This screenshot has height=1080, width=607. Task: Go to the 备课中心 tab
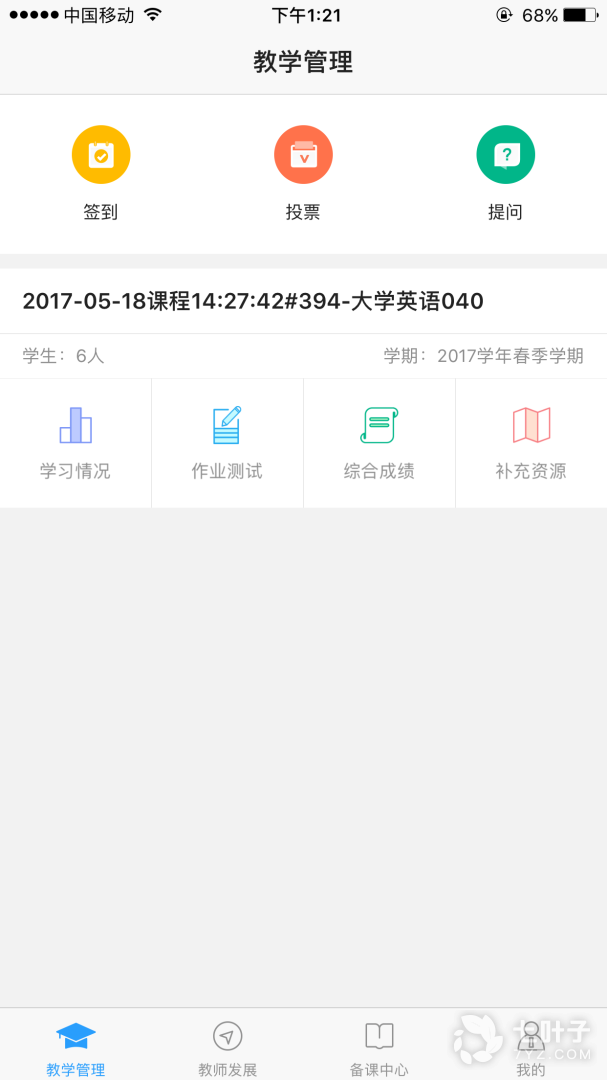(379, 1046)
